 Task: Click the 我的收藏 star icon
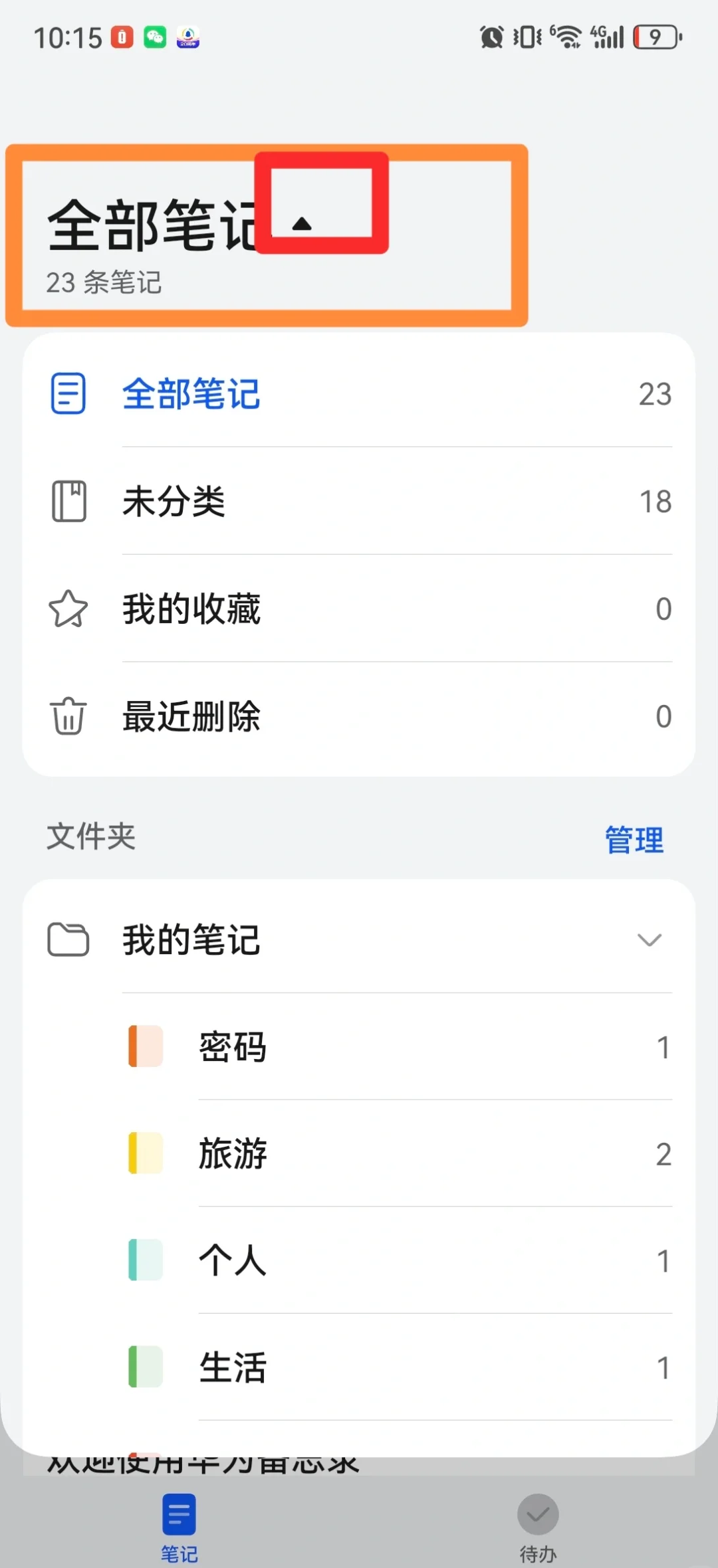click(x=67, y=607)
